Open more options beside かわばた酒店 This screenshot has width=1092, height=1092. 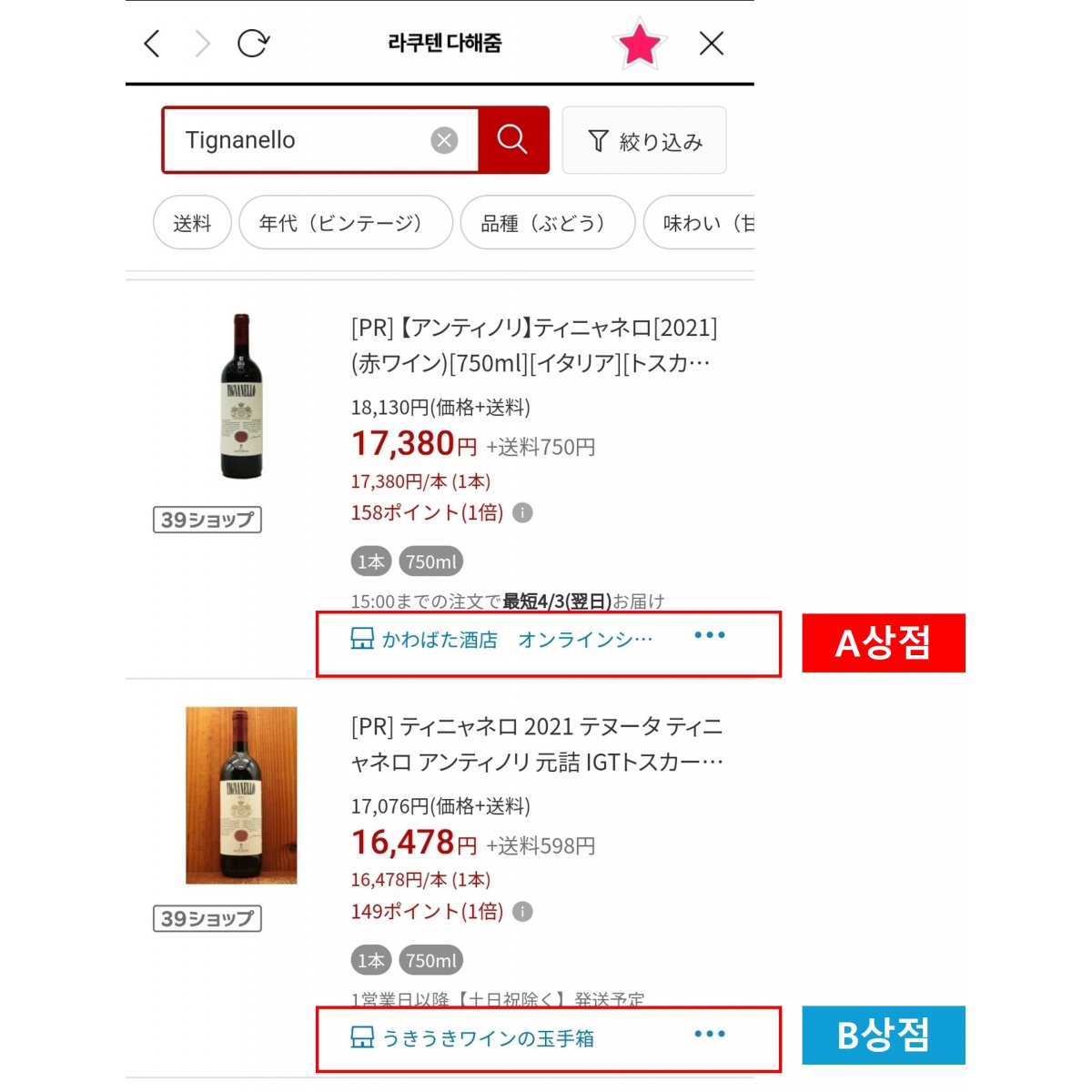[x=710, y=635]
